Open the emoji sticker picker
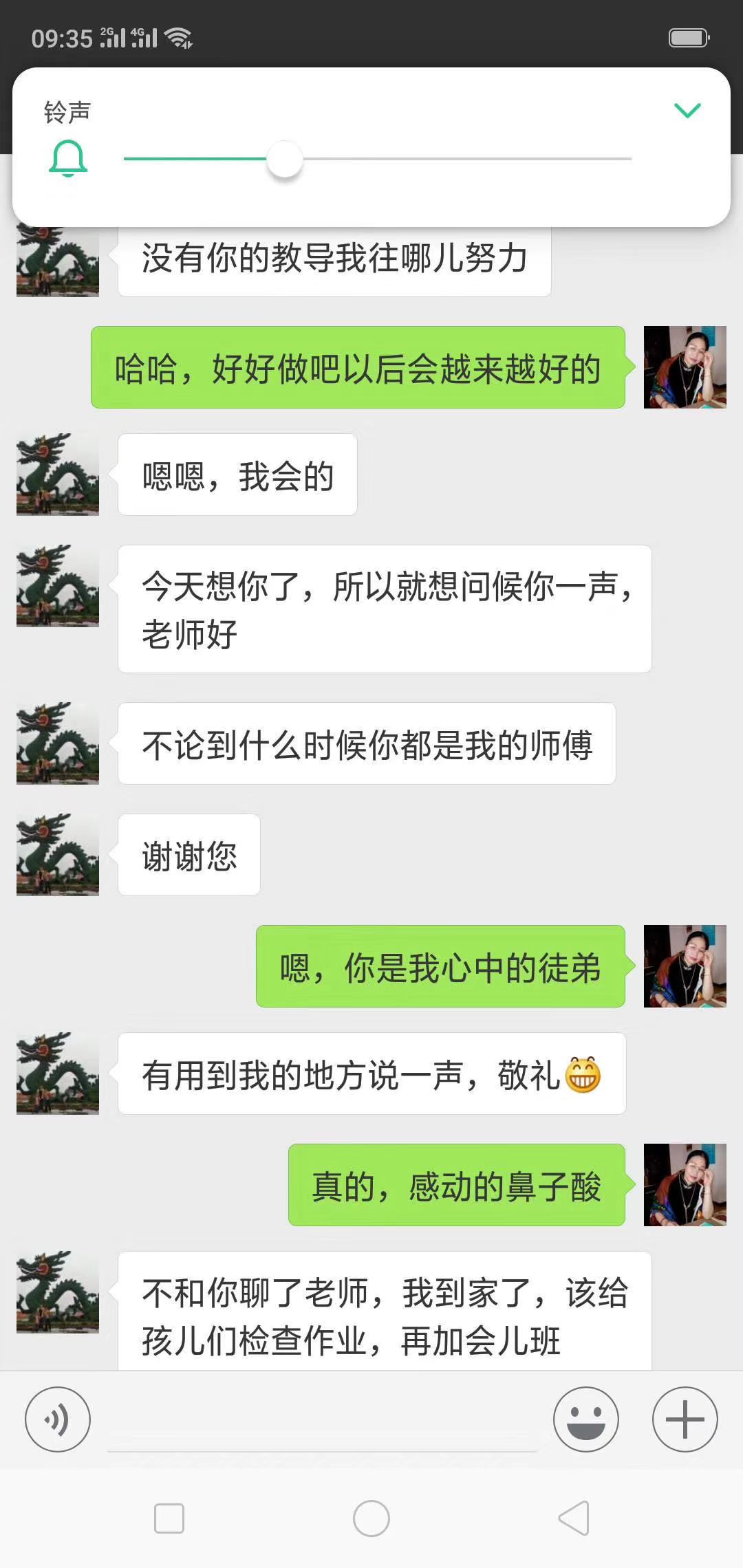The image size is (743, 1568). point(586,1419)
